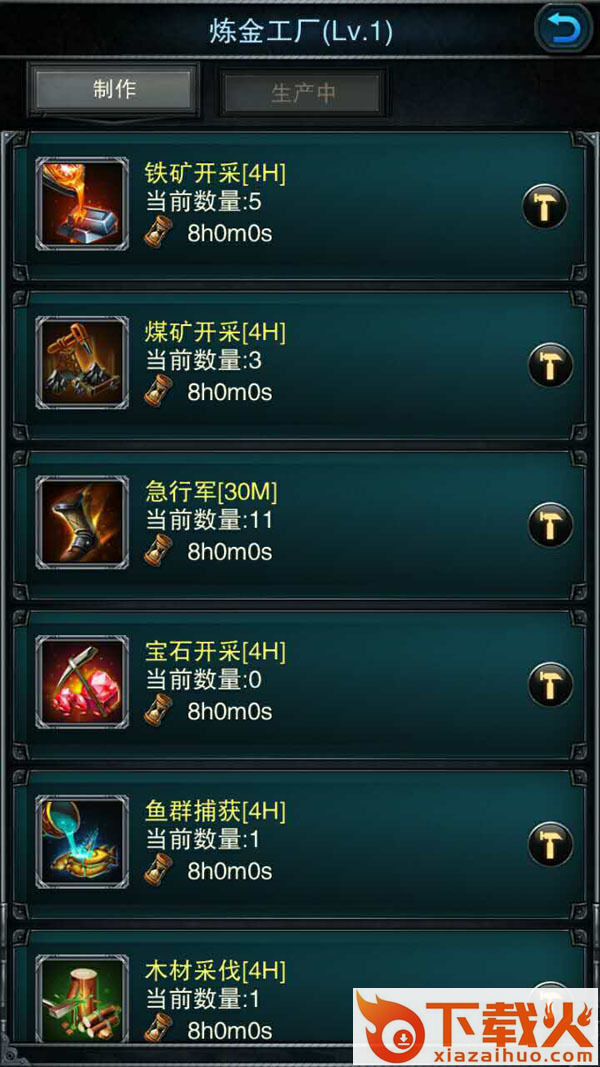Start producing 急行军[30M] via hammer icon
The width and height of the screenshot is (600, 1067).
pyautogui.click(x=550, y=524)
